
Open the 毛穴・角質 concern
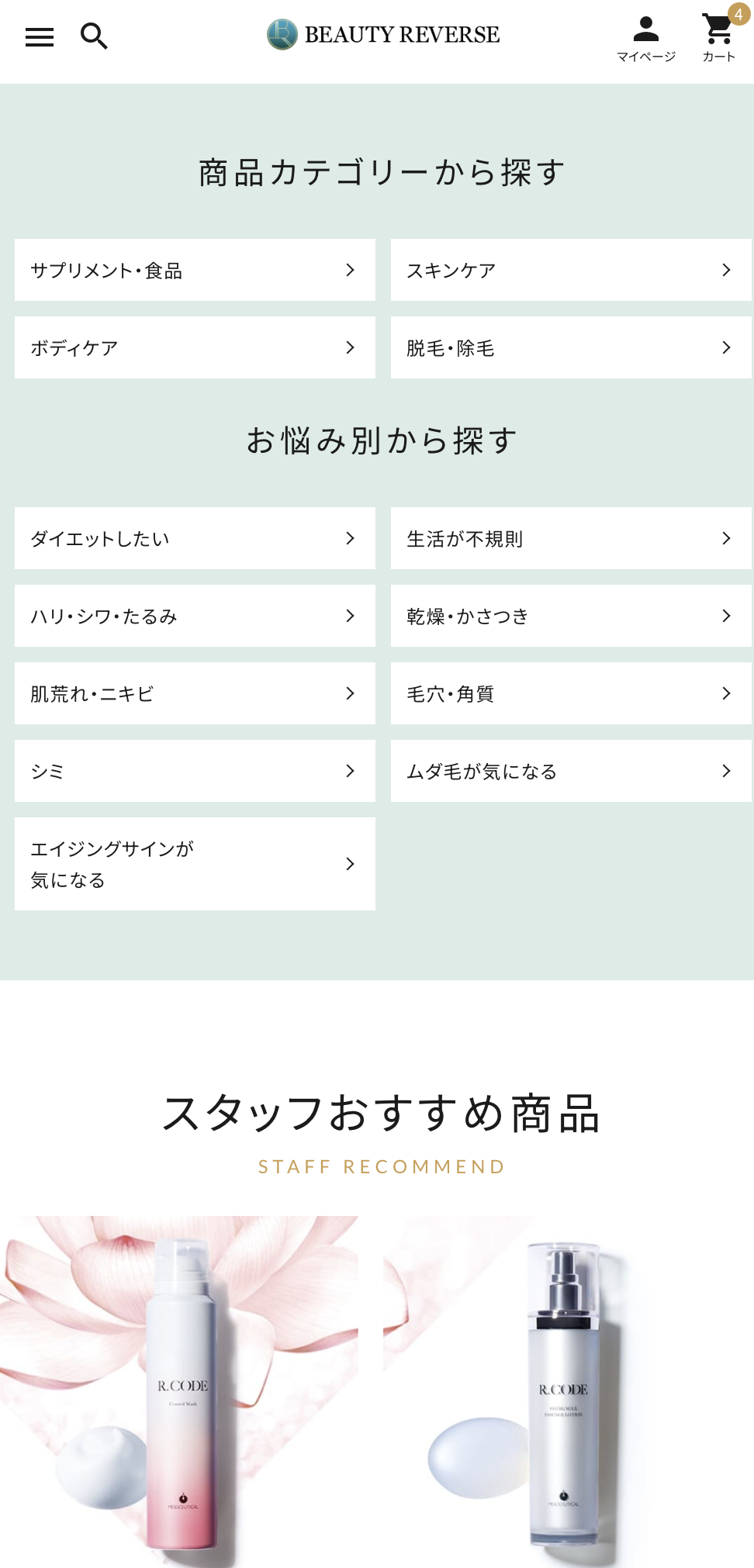pos(571,693)
